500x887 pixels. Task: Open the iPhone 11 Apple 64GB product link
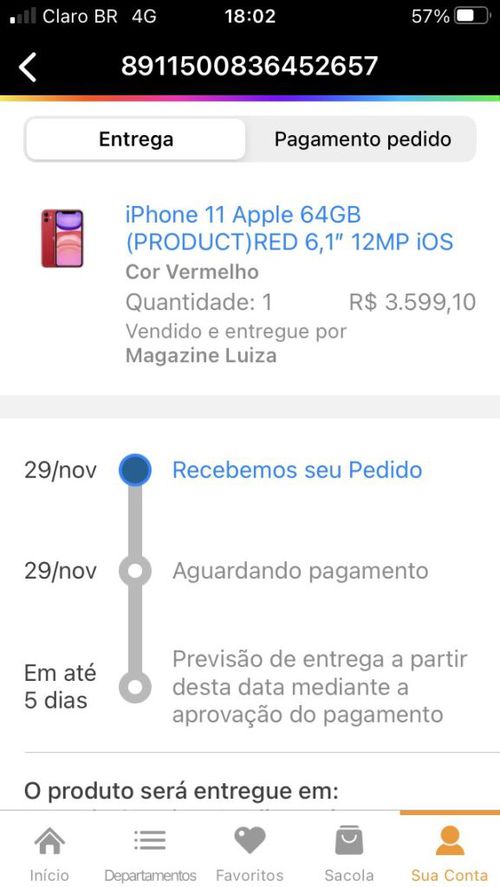point(289,229)
